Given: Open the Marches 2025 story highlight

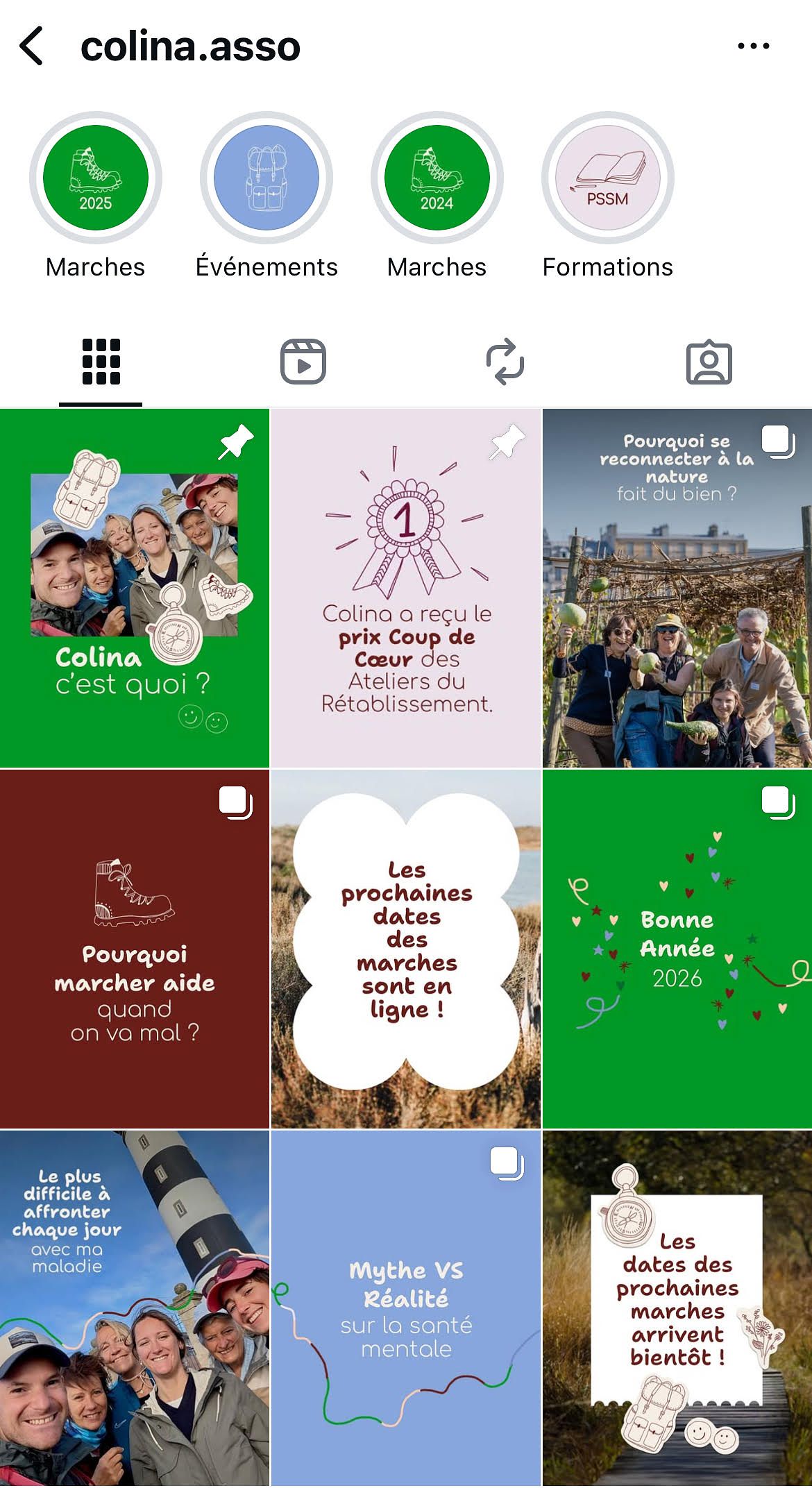Looking at the screenshot, I should click(96, 178).
